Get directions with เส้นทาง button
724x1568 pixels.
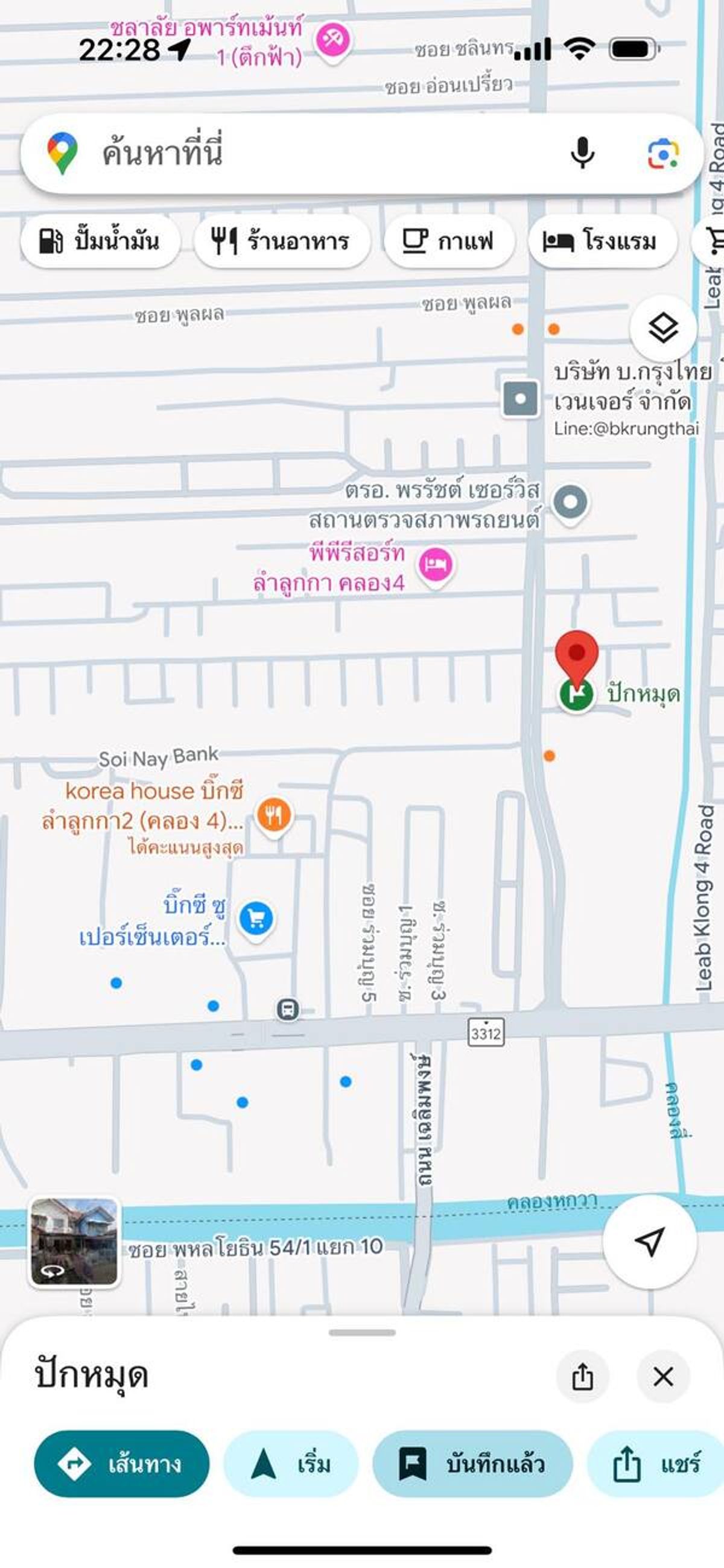click(122, 1464)
